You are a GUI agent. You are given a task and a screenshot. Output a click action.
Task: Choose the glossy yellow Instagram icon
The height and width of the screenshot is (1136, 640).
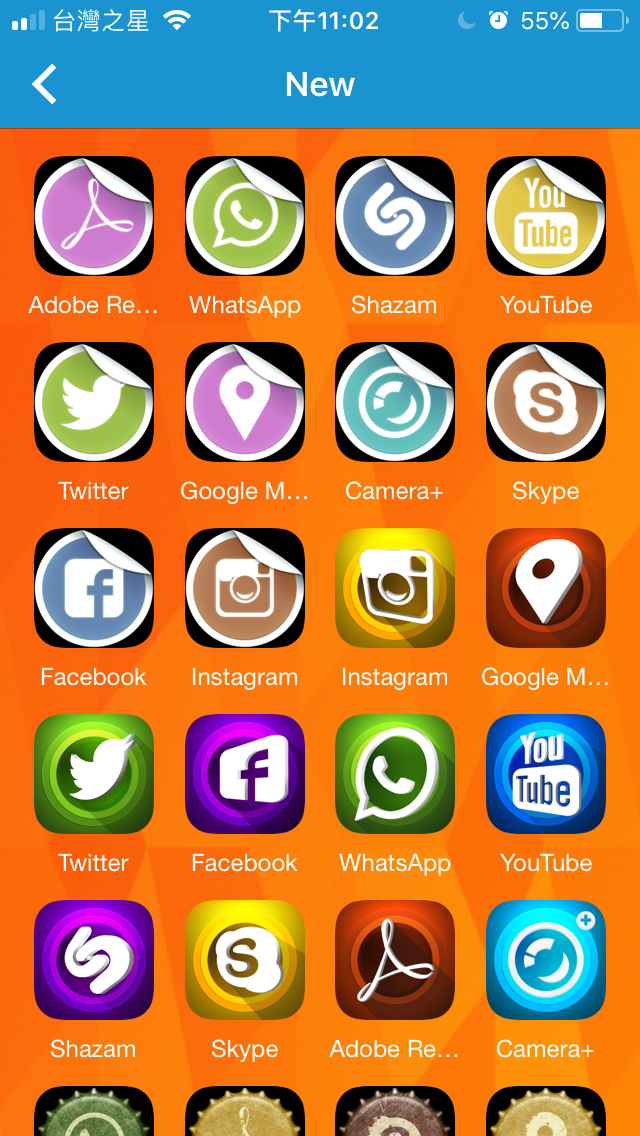tap(395, 588)
